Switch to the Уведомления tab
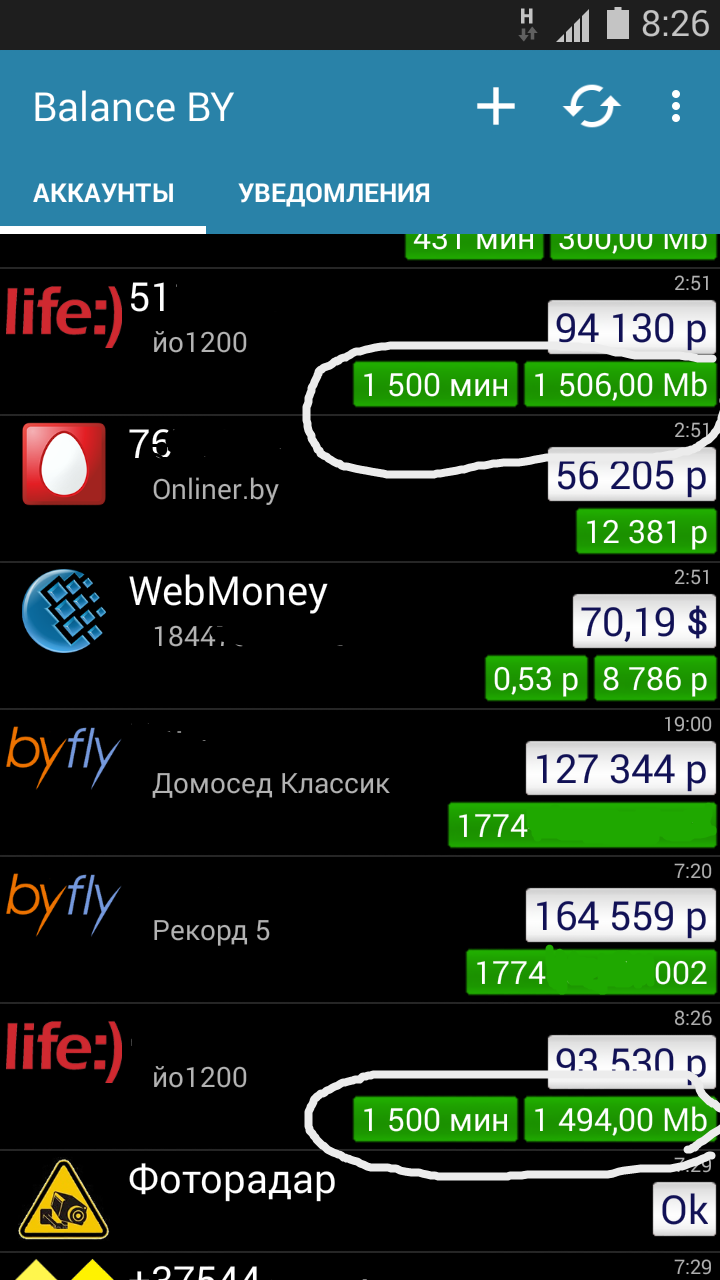This screenshot has height=1280, width=720. tap(334, 193)
